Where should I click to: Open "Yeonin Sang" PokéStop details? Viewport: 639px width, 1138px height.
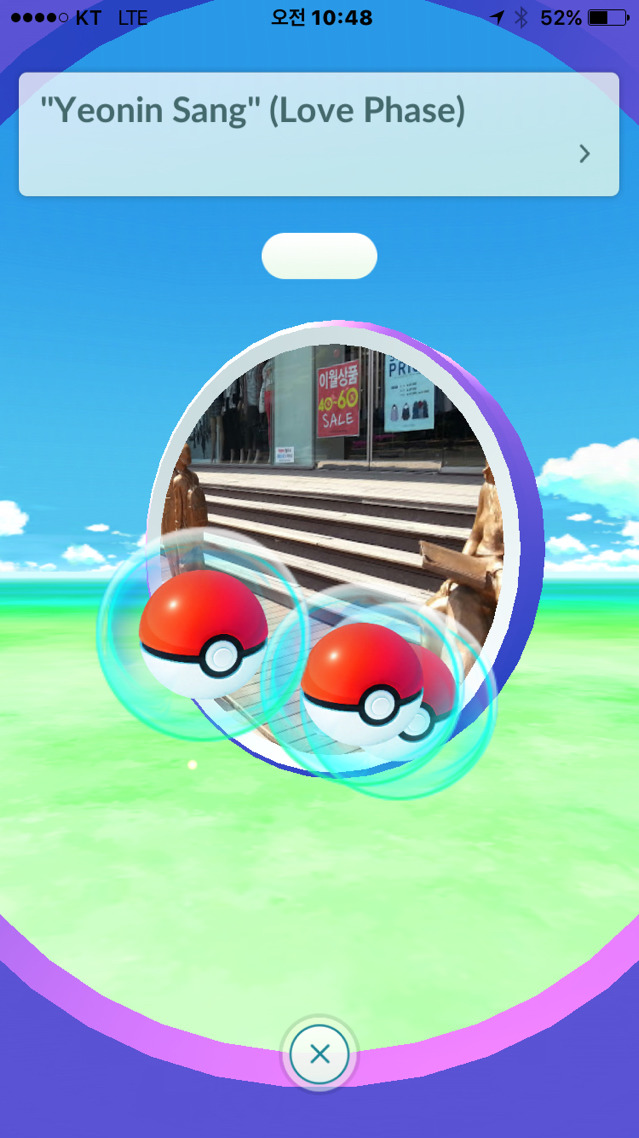(318, 134)
